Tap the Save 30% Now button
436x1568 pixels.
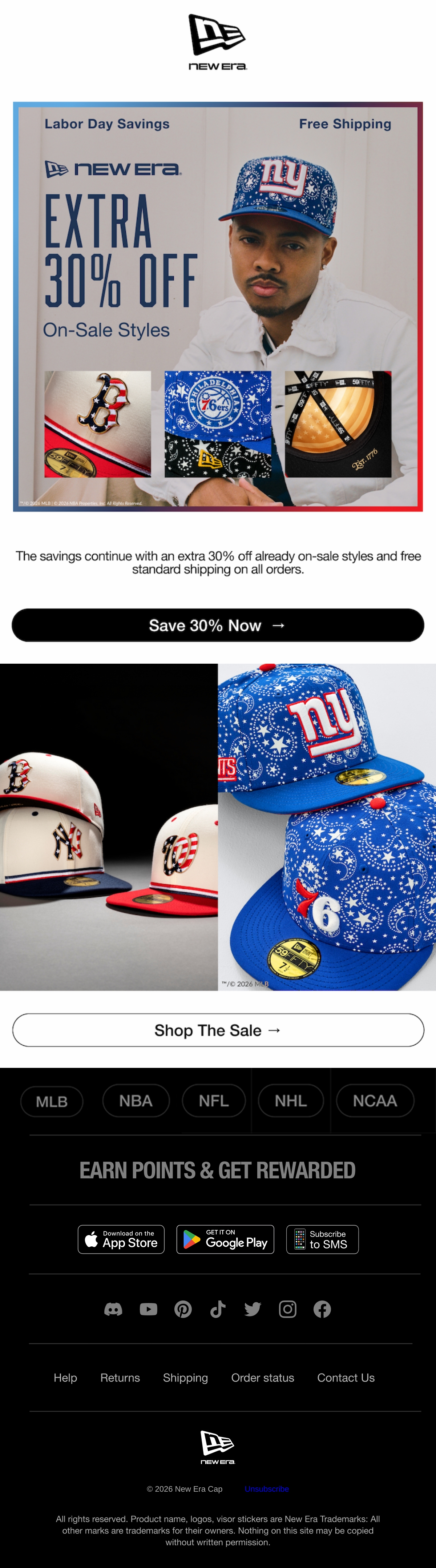coord(218,625)
